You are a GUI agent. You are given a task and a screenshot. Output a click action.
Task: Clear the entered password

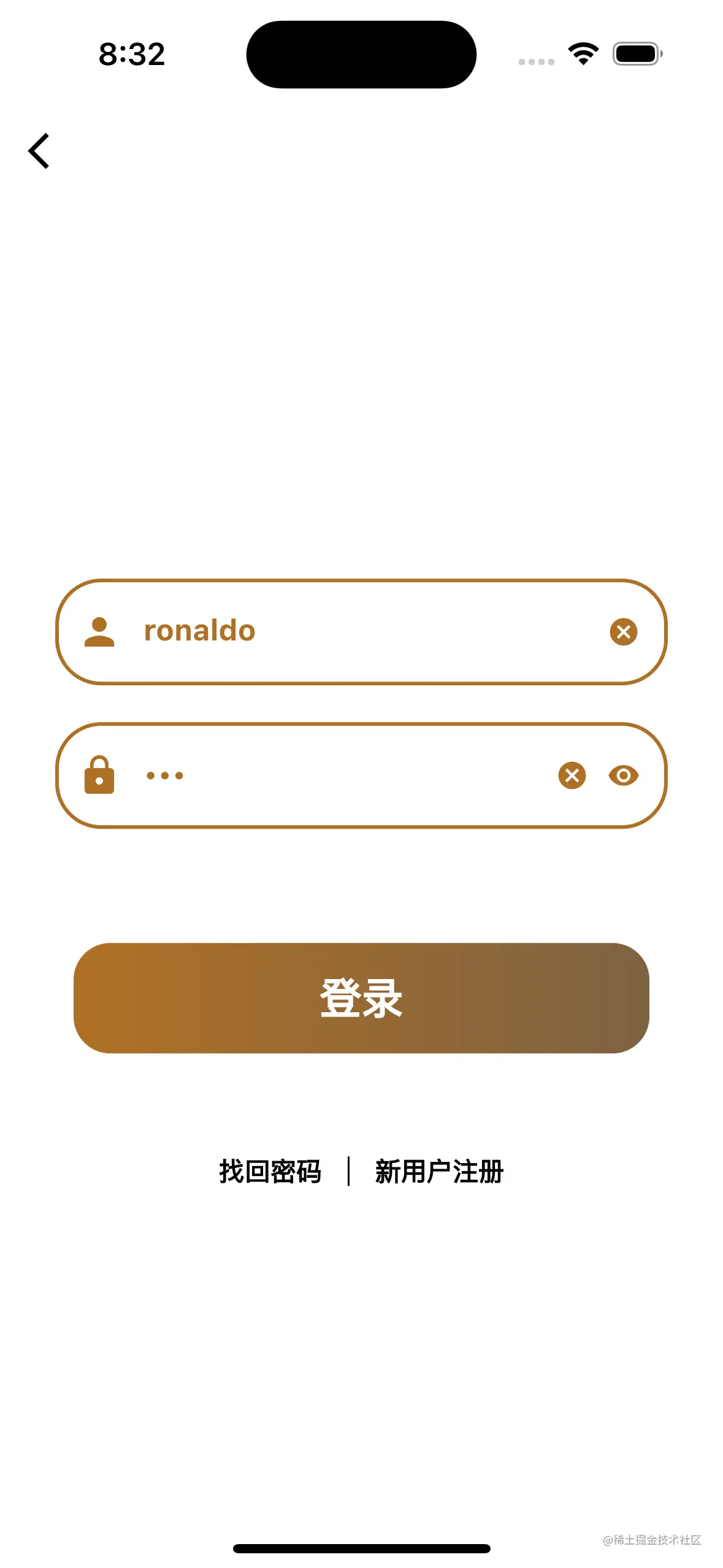click(572, 775)
